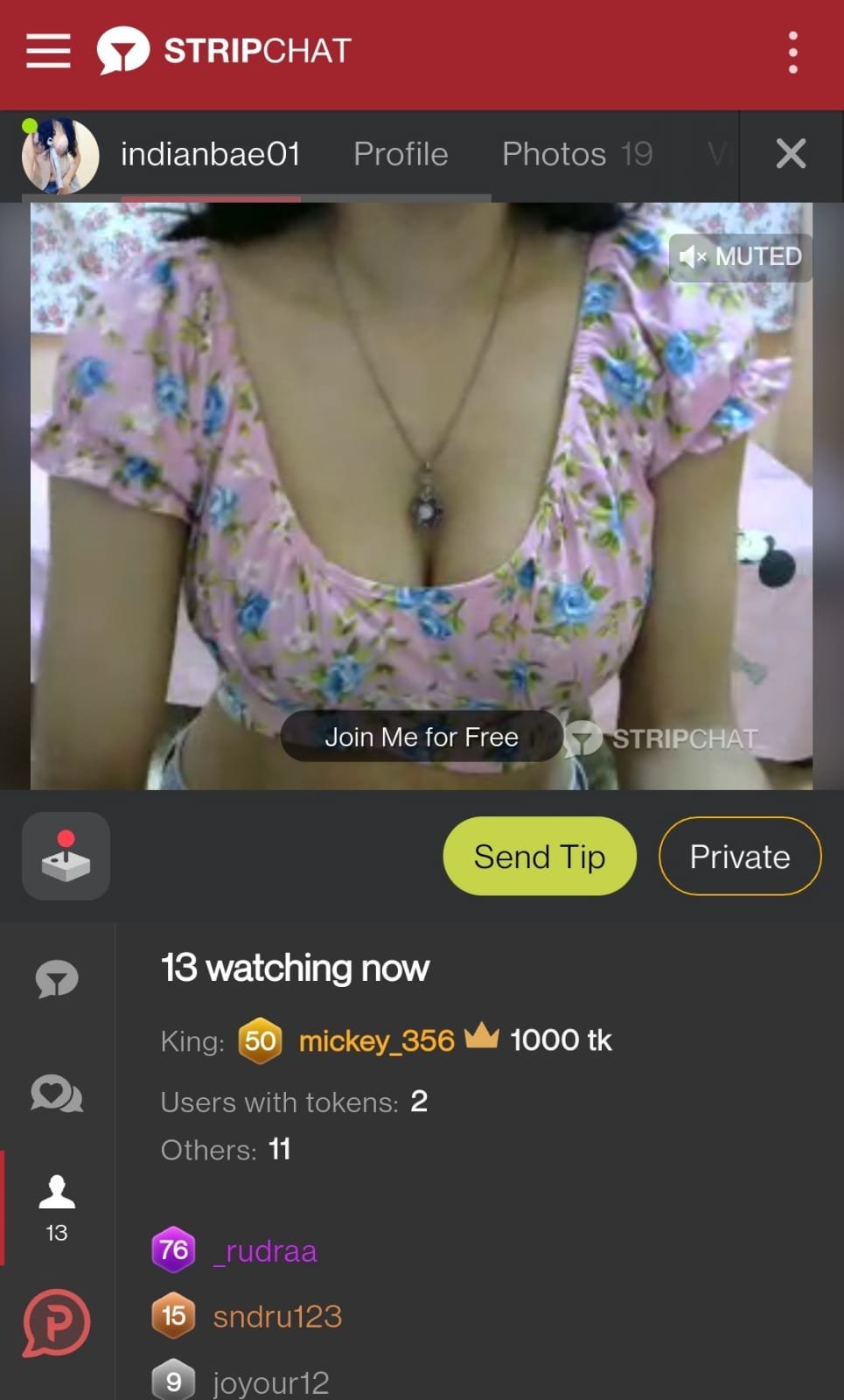Open user joyour12

(270, 1382)
